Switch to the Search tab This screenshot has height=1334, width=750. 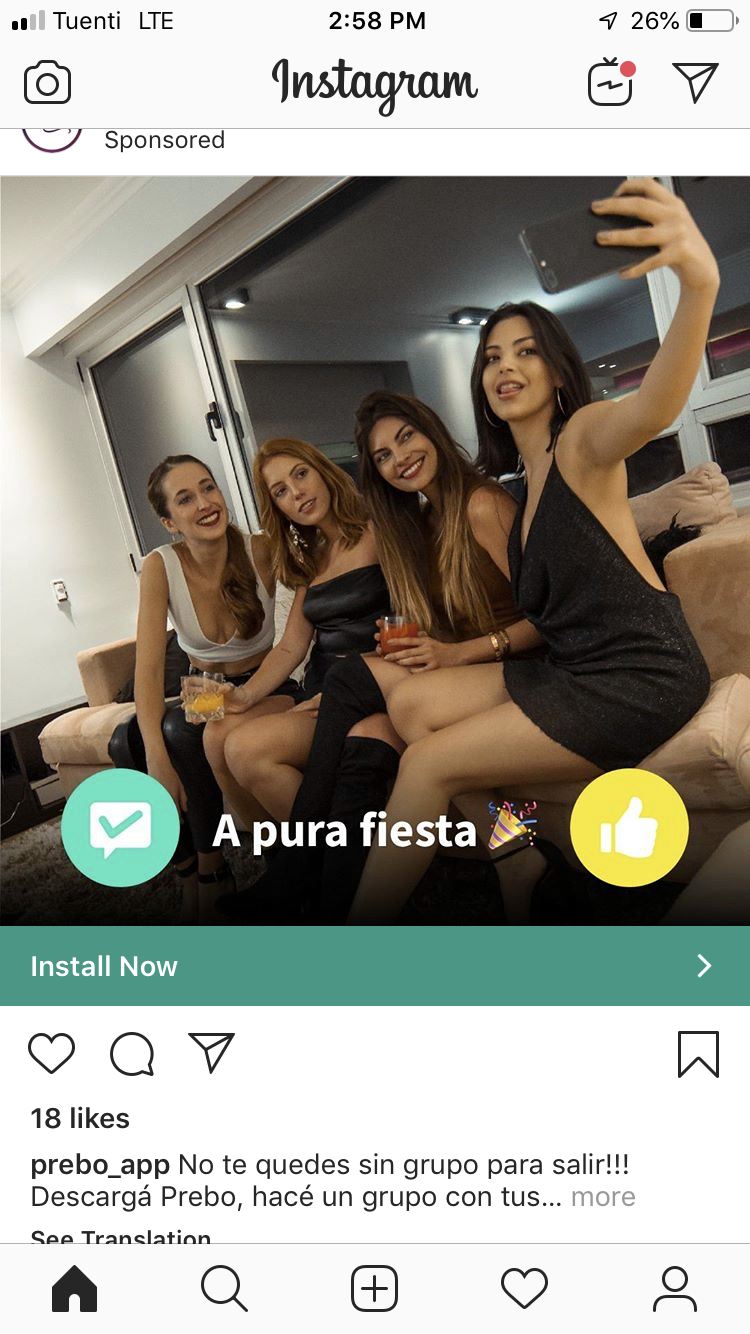pyautogui.click(x=224, y=1289)
